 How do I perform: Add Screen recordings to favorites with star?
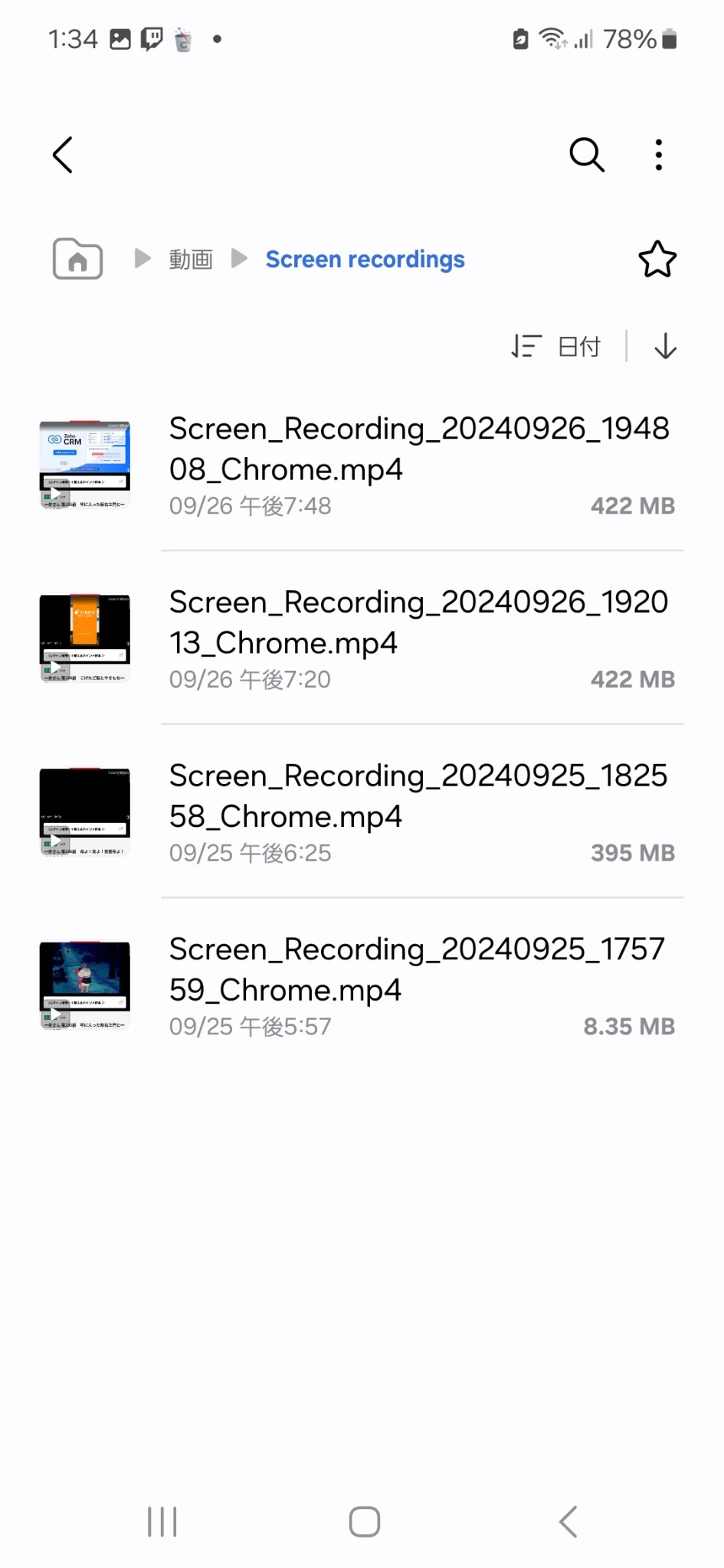point(657,259)
